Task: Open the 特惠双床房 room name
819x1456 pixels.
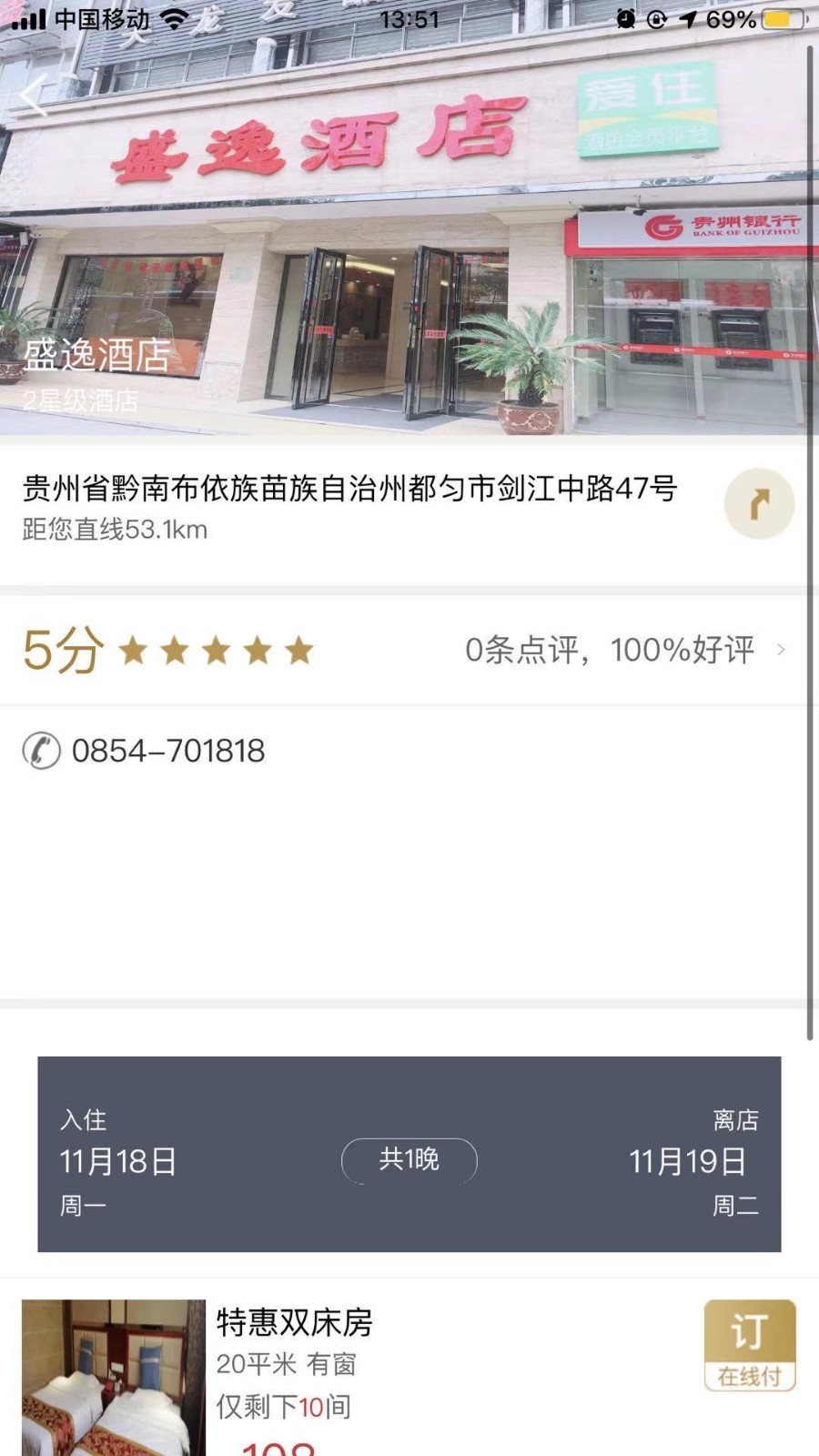Action: (293, 1325)
